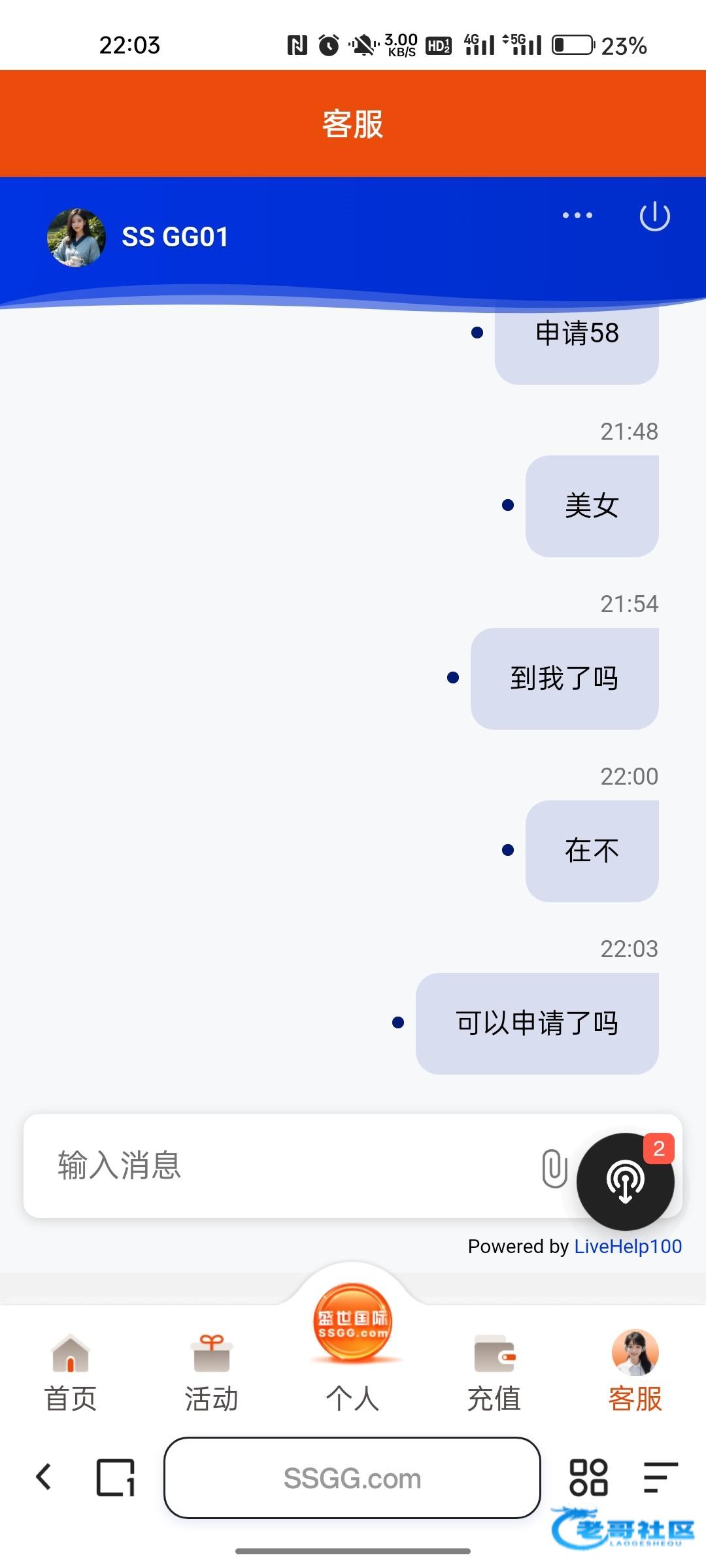The width and height of the screenshot is (706, 1568).
Task: Tap the 客服 tab in bottom navigation
Action: 635,1373
